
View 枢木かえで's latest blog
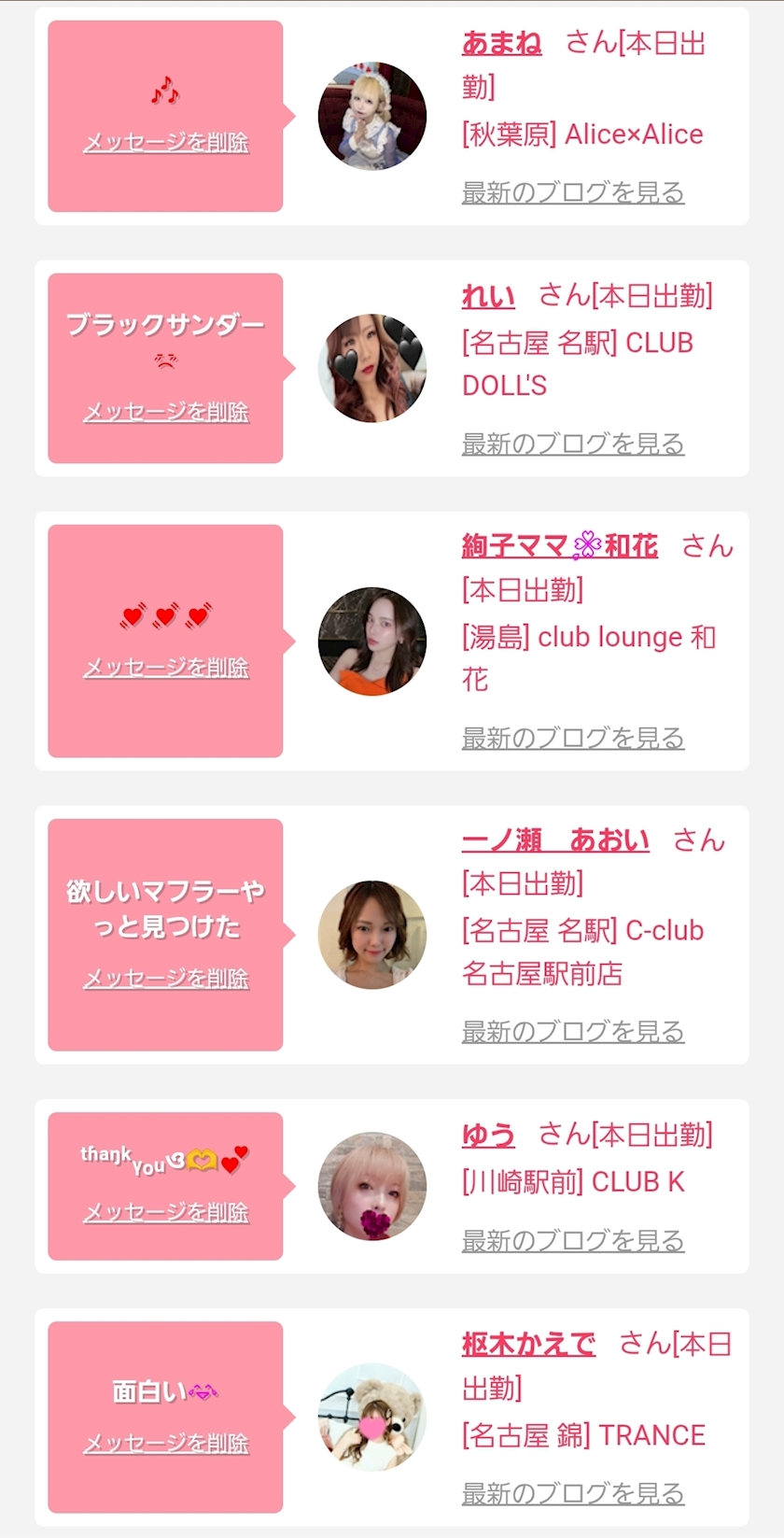click(x=573, y=1493)
